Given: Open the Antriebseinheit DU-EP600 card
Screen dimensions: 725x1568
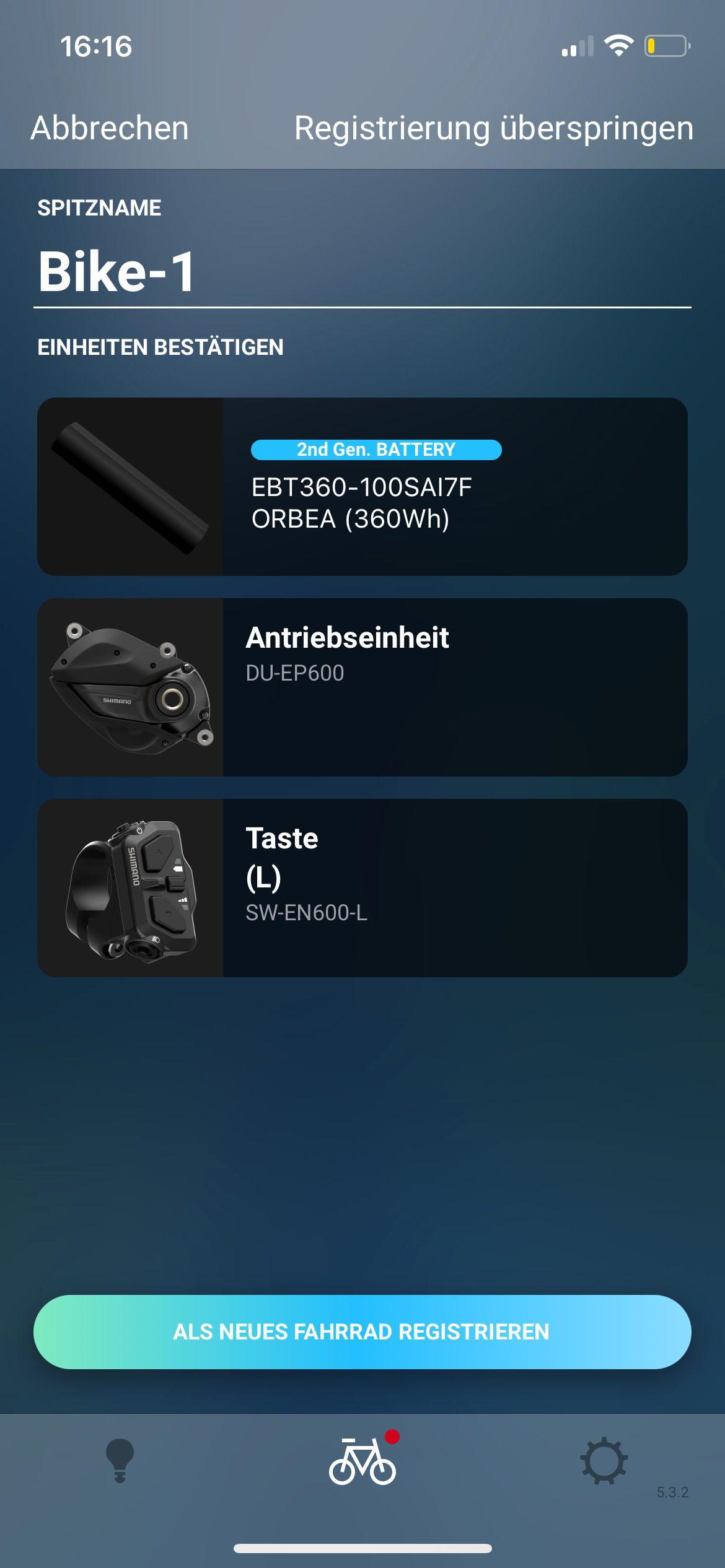Looking at the screenshot, I should coord(362,687).
